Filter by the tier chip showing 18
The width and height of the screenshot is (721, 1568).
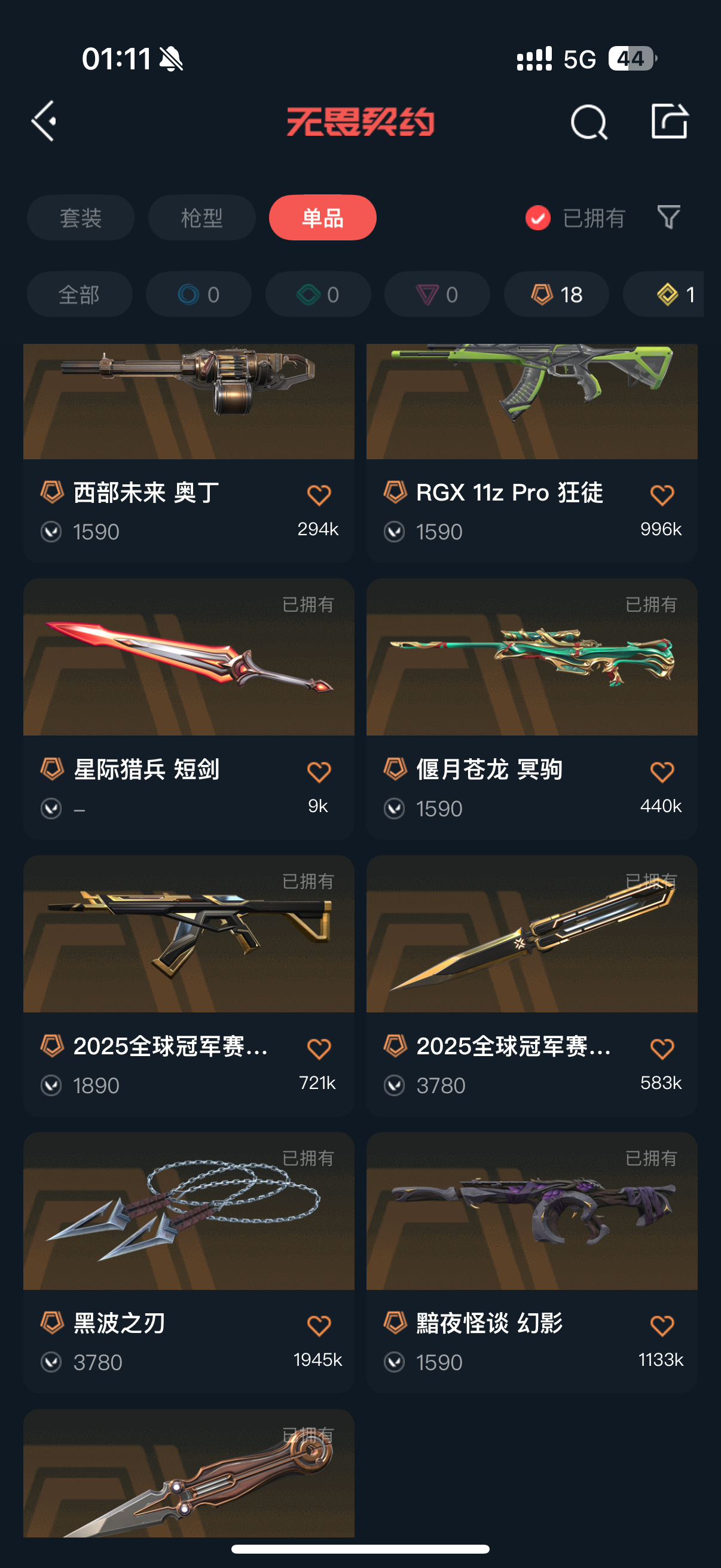(556, 295)
